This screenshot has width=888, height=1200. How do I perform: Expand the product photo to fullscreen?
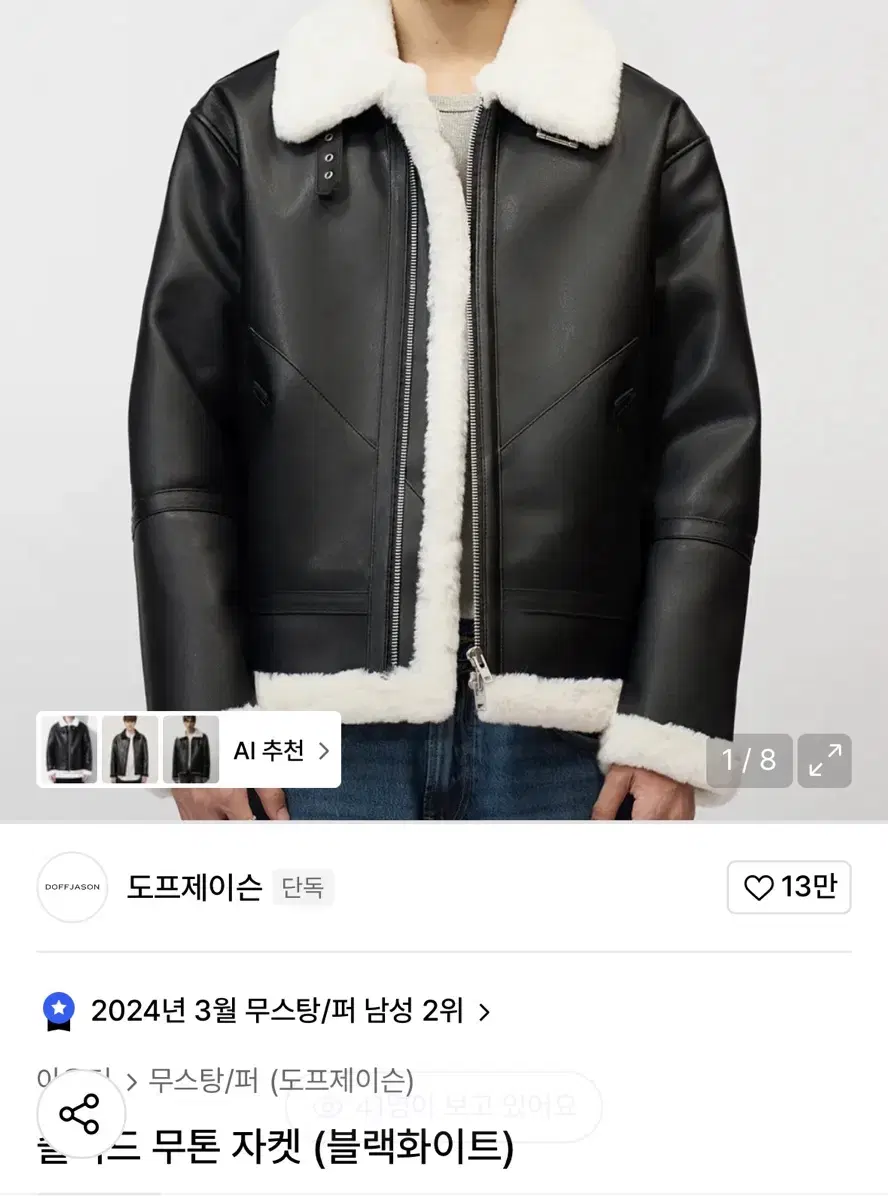point(823,762)
